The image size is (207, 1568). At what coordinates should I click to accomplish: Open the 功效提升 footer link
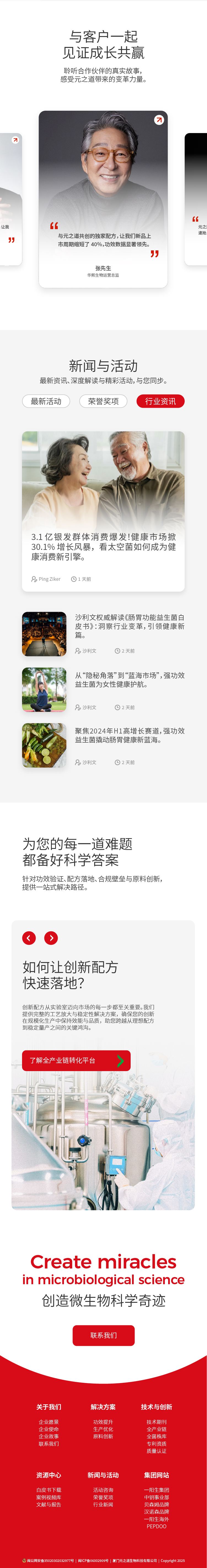[103, 1422]
